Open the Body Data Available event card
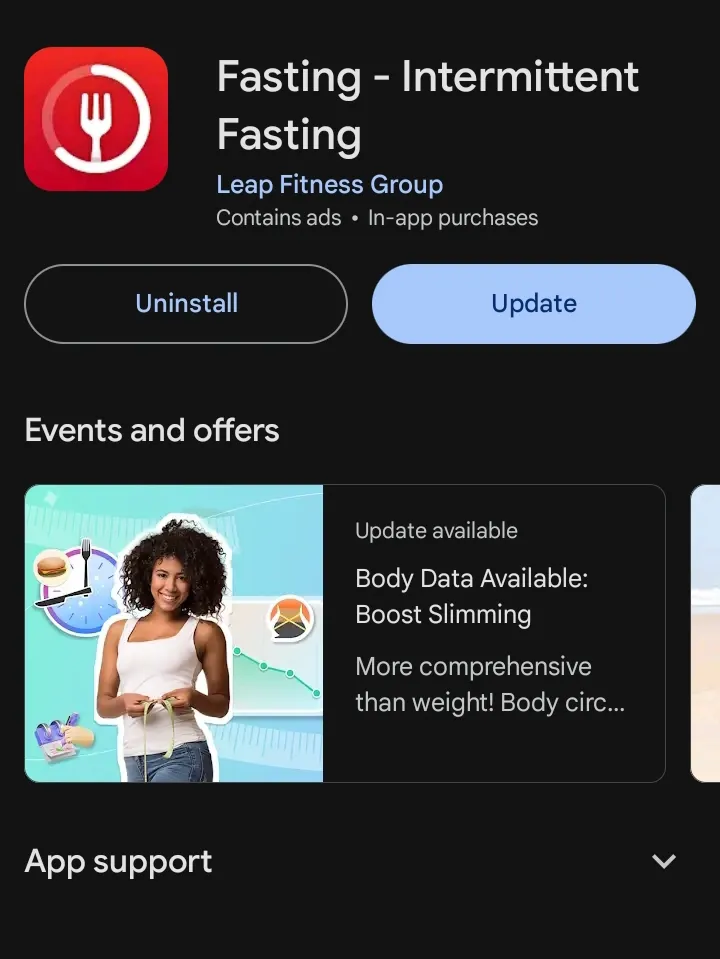The width and height of the screenshot is (720, 959). 345,632
